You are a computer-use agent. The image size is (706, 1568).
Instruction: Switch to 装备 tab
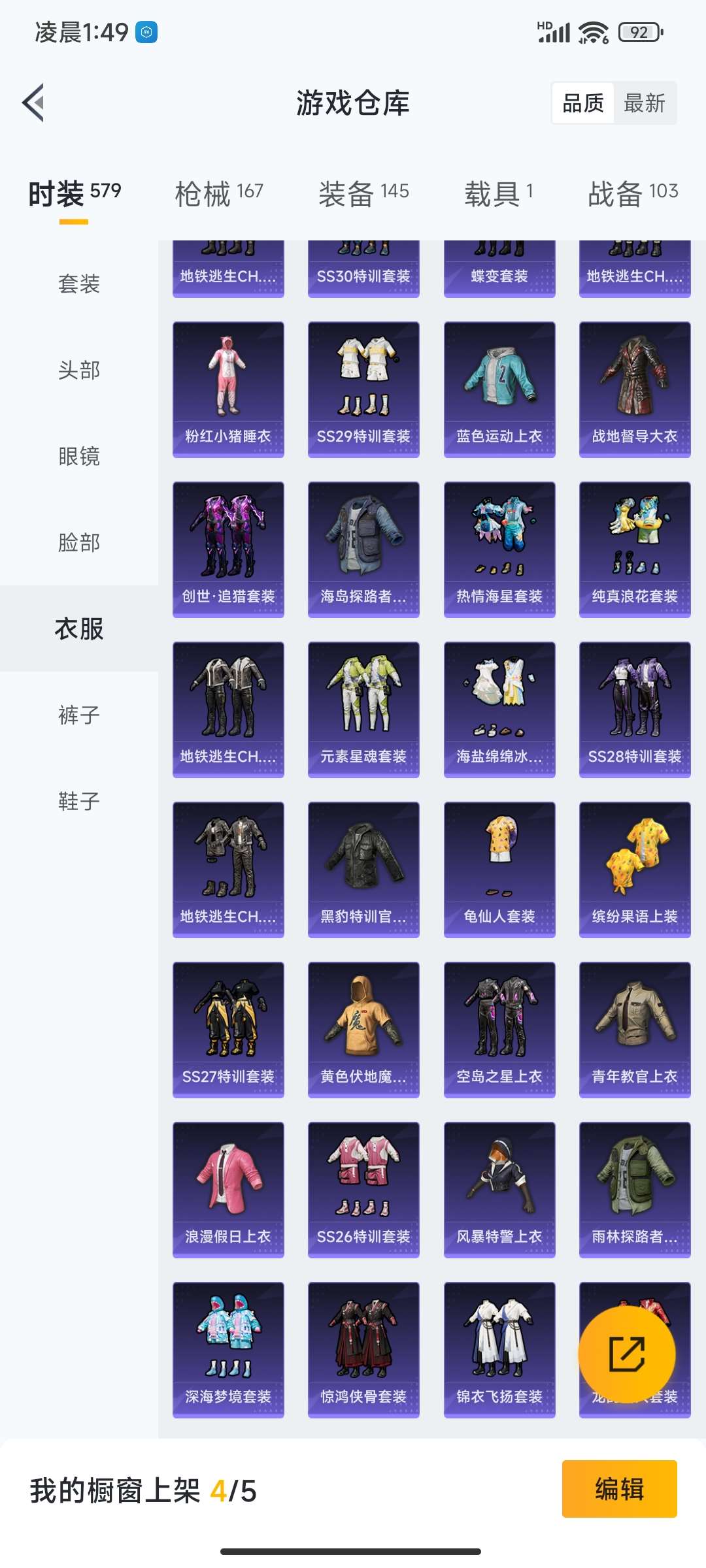[363, 193]
